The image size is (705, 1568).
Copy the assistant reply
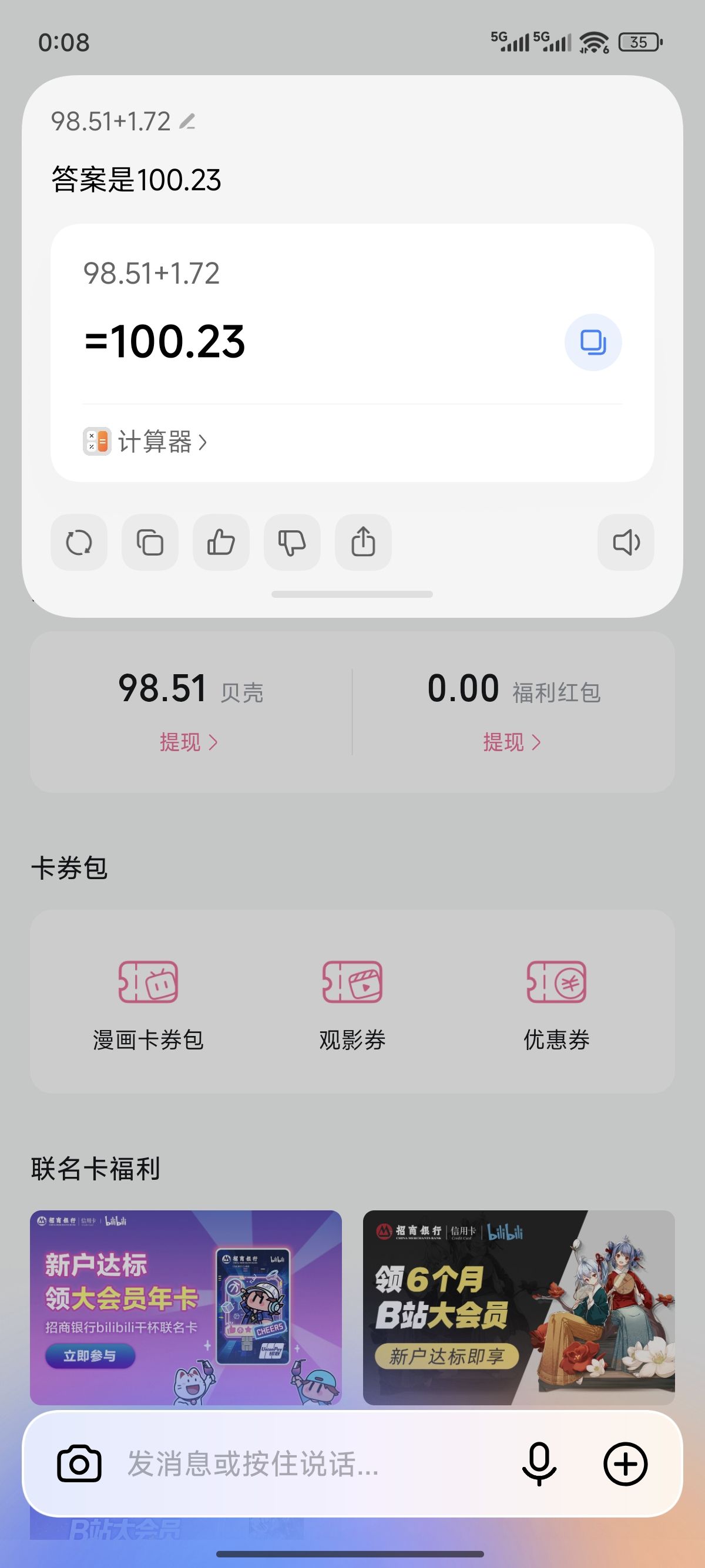(150, 543)
